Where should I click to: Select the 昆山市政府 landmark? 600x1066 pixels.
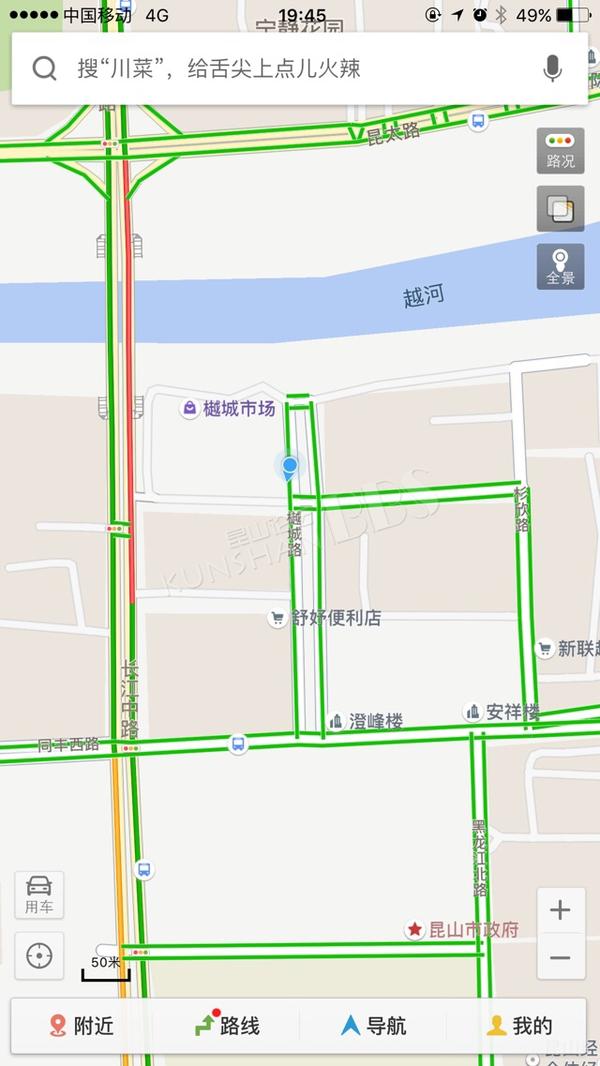pyautogui.click(x=462, y=929)
